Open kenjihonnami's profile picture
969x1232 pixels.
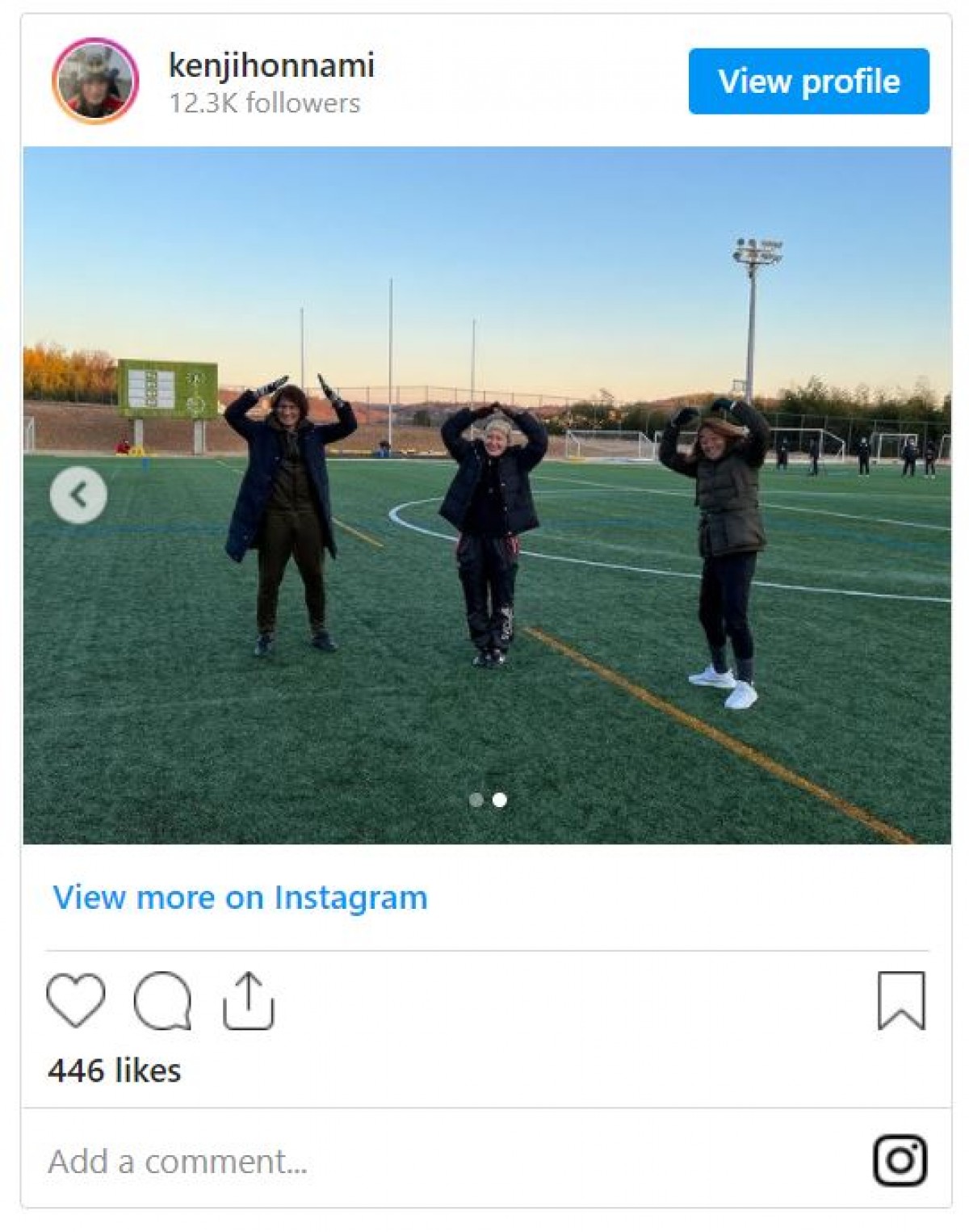tap(95, 81)
